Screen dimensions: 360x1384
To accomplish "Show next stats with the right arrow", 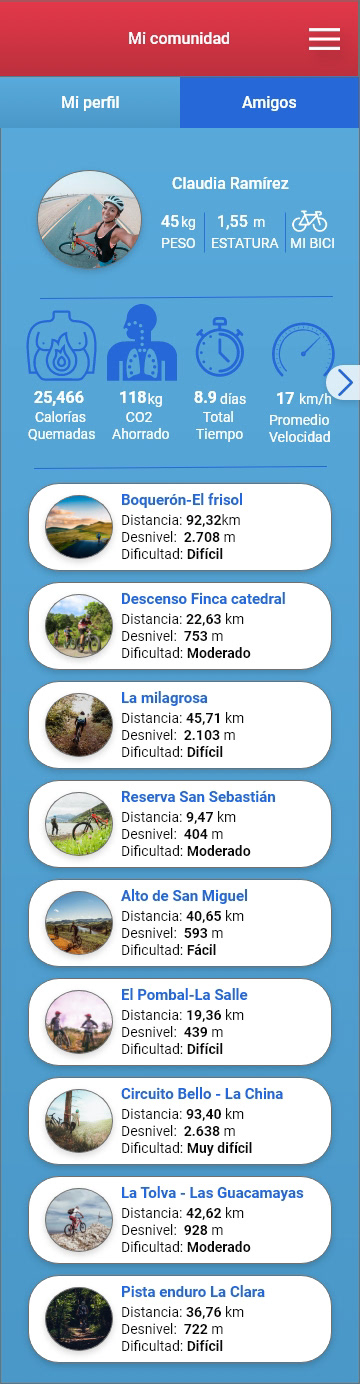I will 344,382.
